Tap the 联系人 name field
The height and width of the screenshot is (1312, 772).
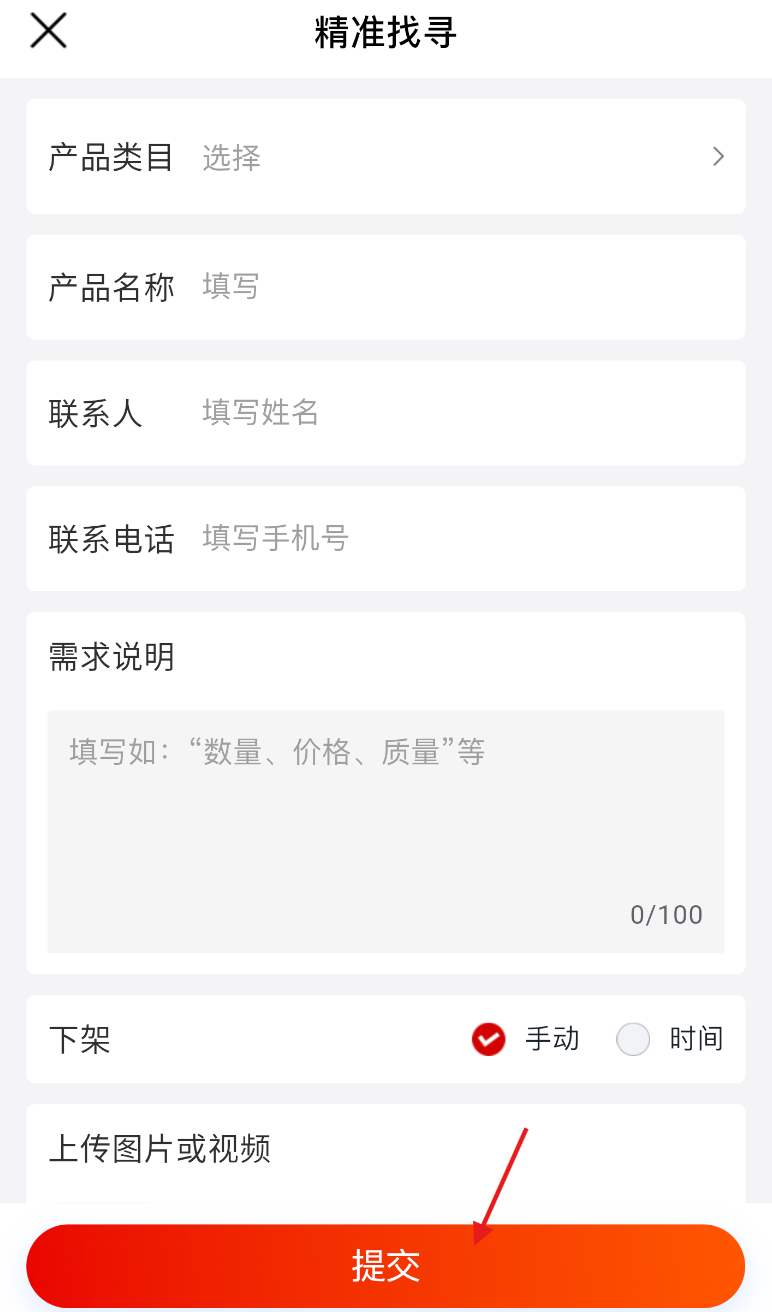pos(460,413)
